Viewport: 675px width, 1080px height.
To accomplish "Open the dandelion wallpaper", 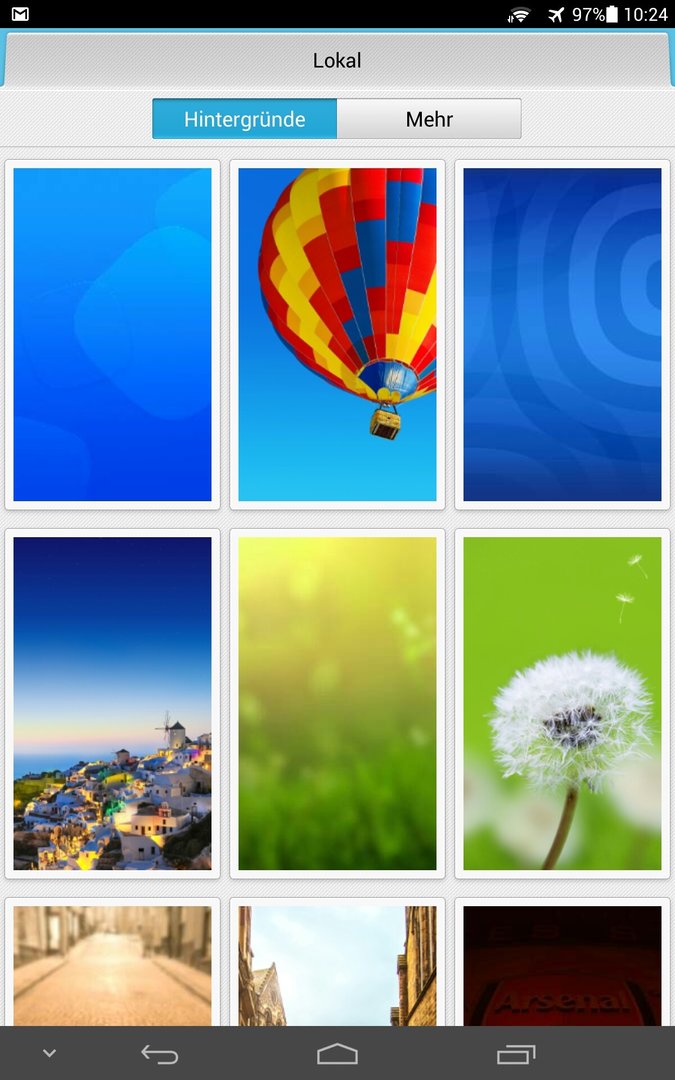I will pyautogui.click(x=562, y=703).
